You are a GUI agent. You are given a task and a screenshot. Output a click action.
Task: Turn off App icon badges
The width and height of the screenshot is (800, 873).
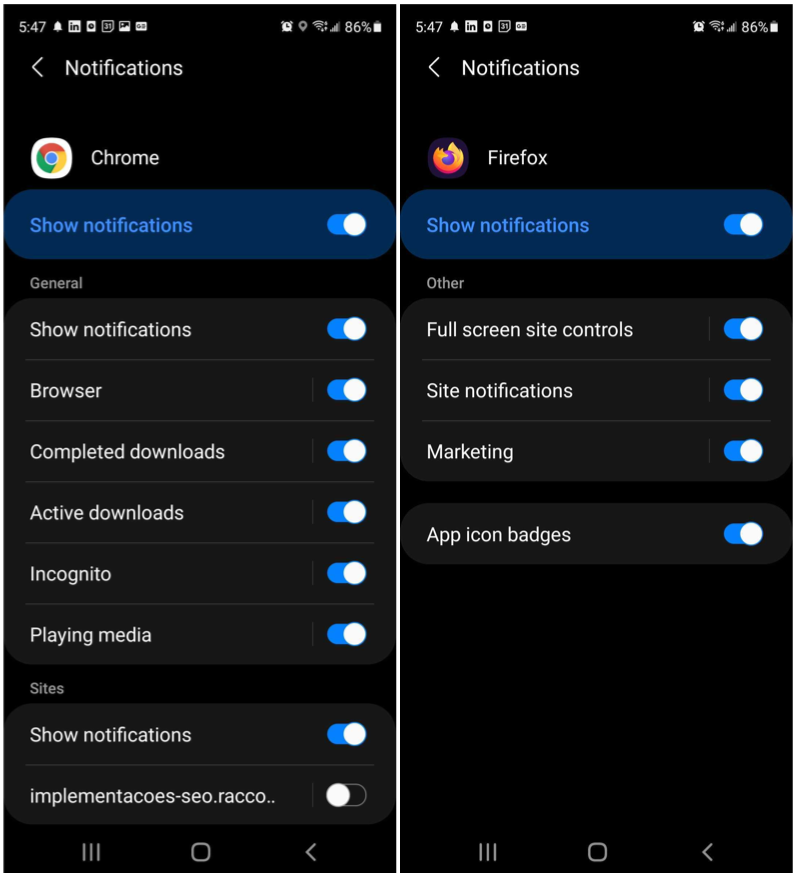tap(743, 534)
